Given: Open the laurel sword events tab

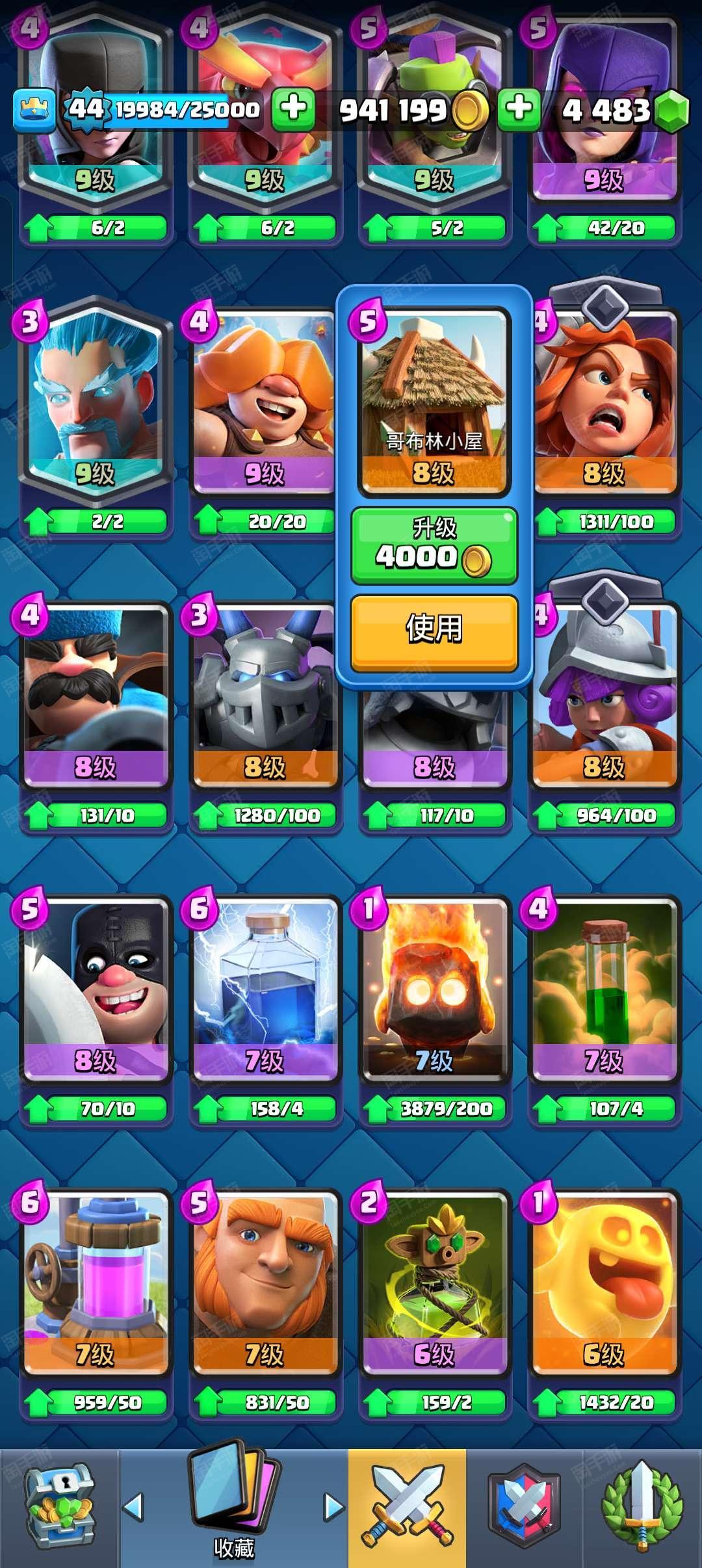Looking at the screenshot, I should [x=642, y=1507].
